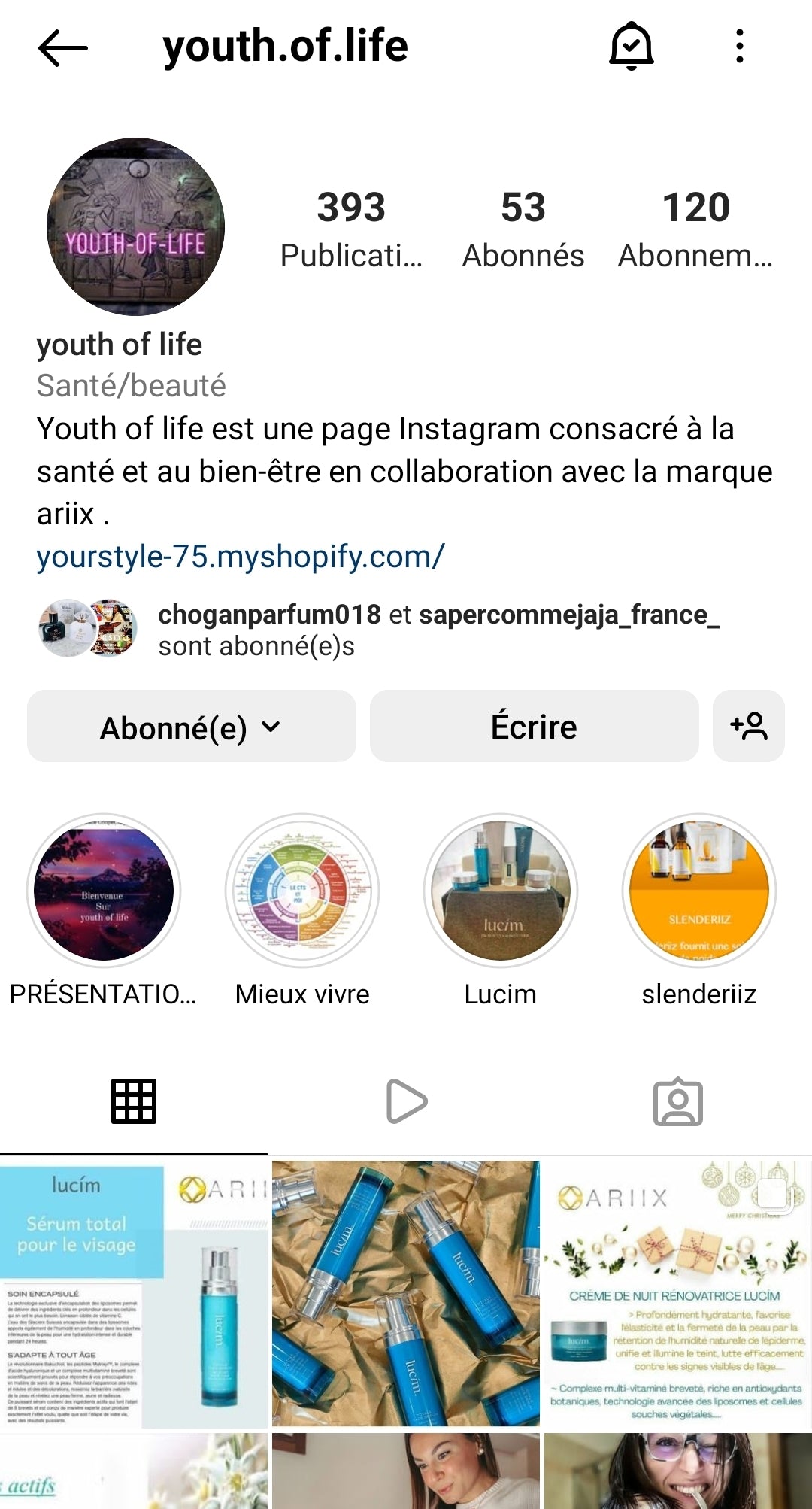View the Lucim story highlight

tap(501, 891)
